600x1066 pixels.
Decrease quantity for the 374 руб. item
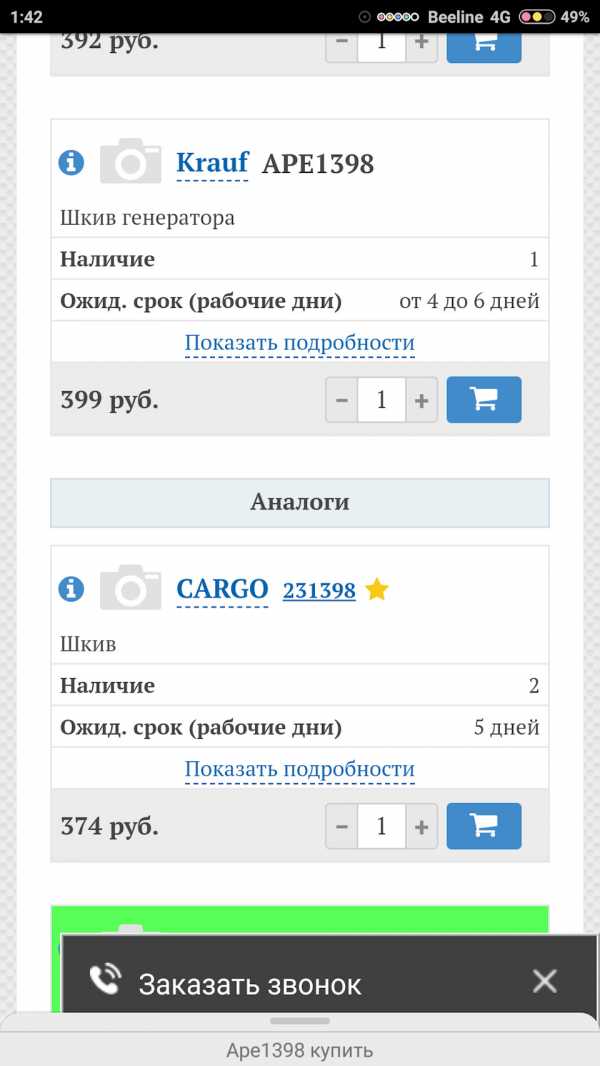(342, 827)
